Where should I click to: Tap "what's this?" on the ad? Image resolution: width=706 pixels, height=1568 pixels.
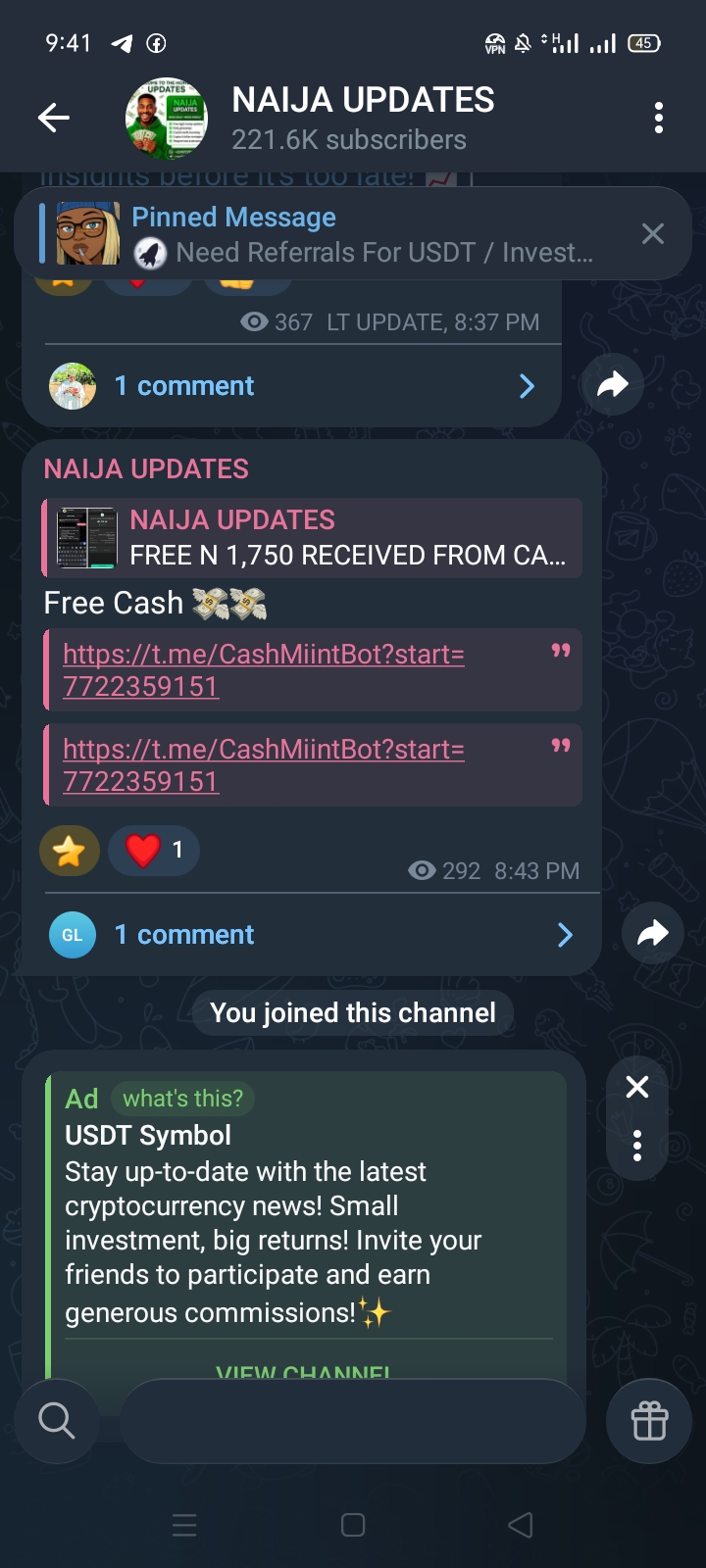pyautogui.click(x=182, y=1099)
